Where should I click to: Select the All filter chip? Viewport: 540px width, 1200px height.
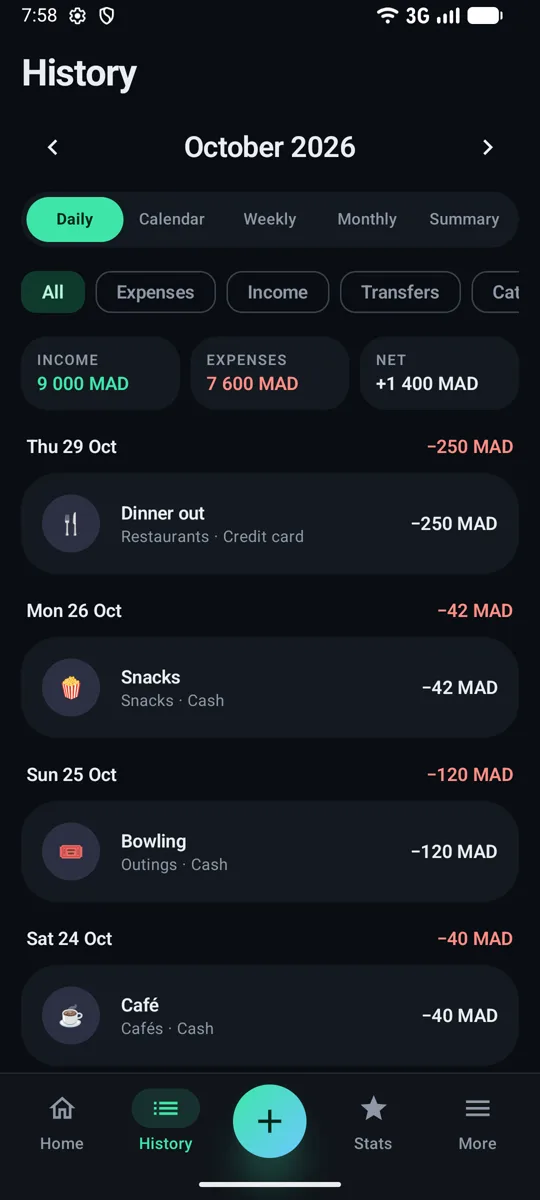[53, 293]
